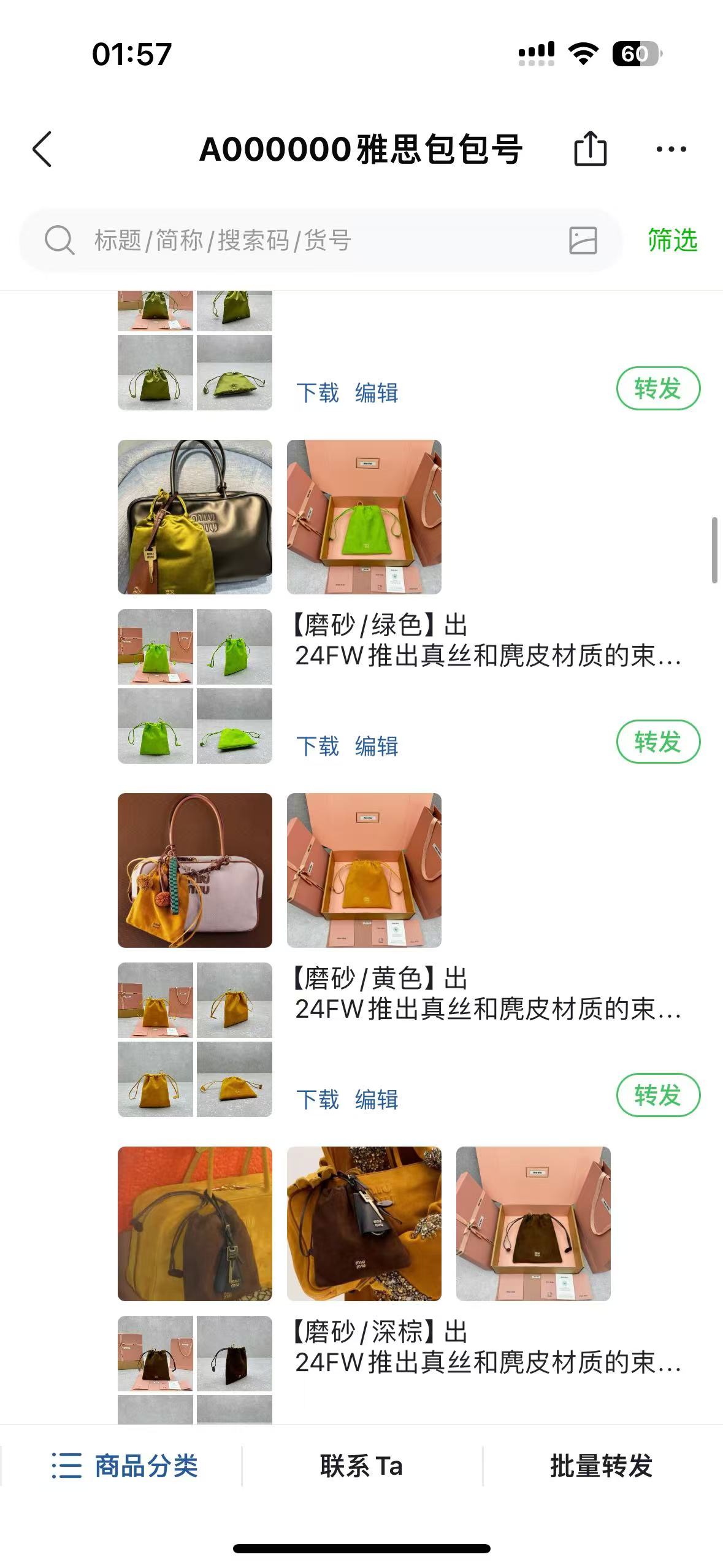The image size is (723, 1568).
Task: Download the 磨砂/绿色 item images
Action: [318, 746]
